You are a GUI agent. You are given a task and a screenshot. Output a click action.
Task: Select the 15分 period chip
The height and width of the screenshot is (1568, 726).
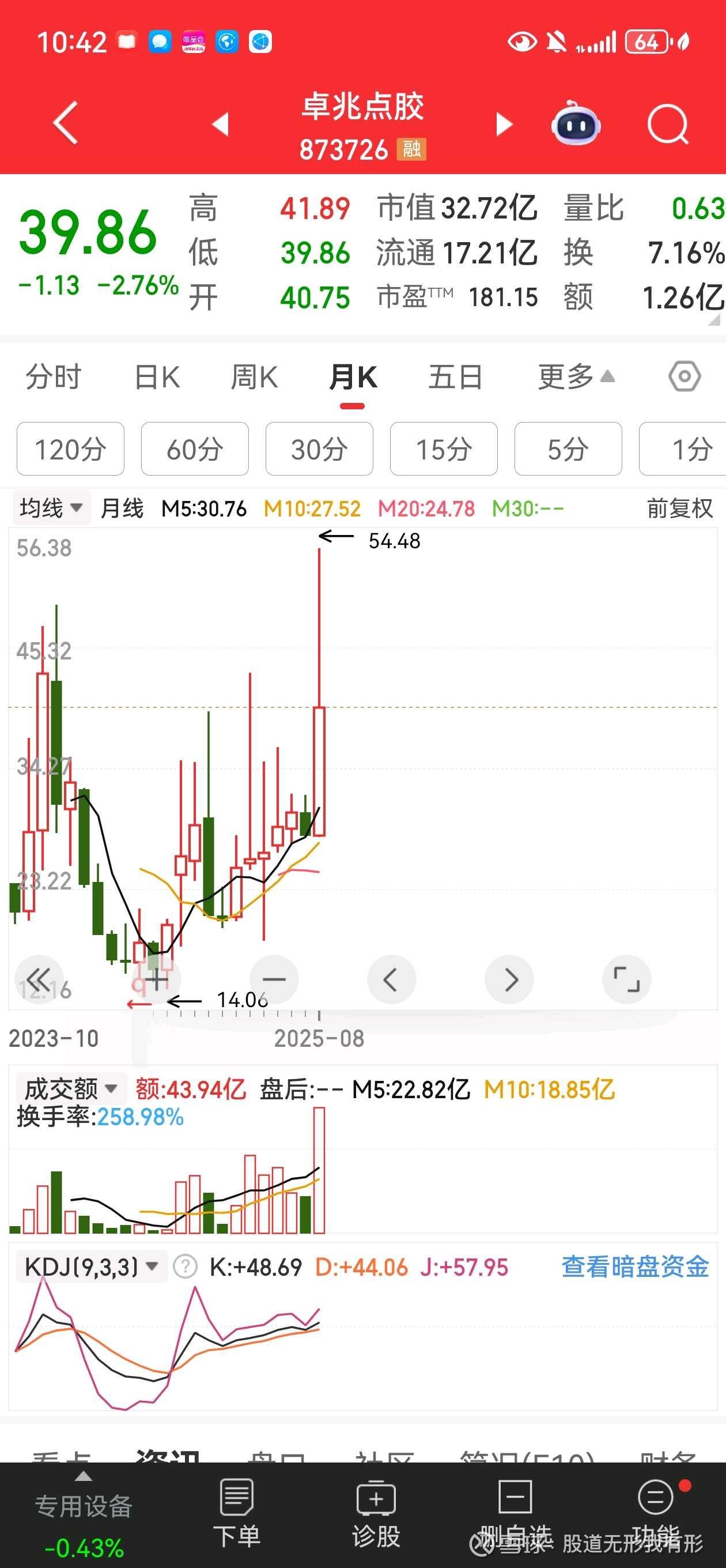(444, 448)
